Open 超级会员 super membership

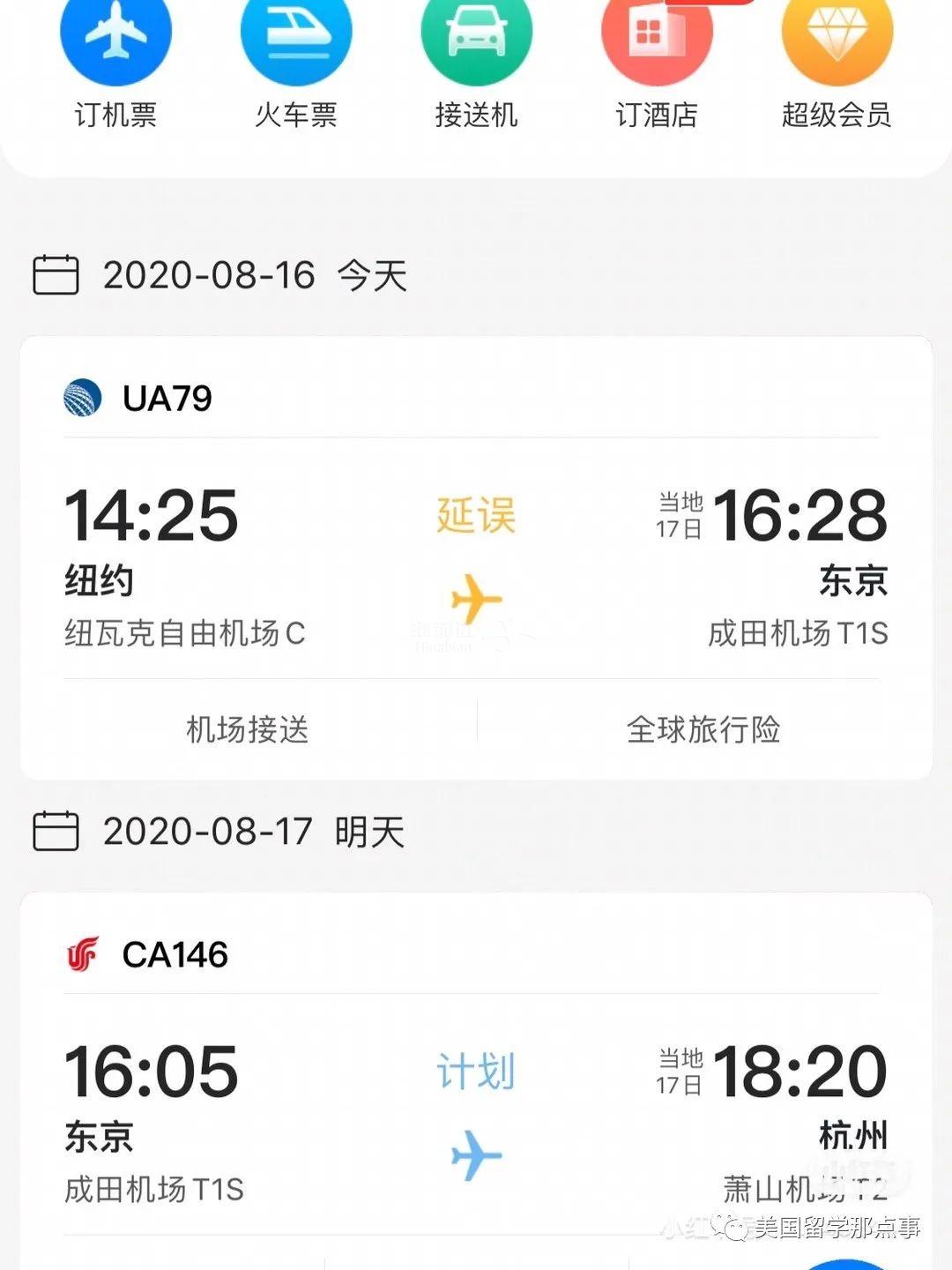837,62
